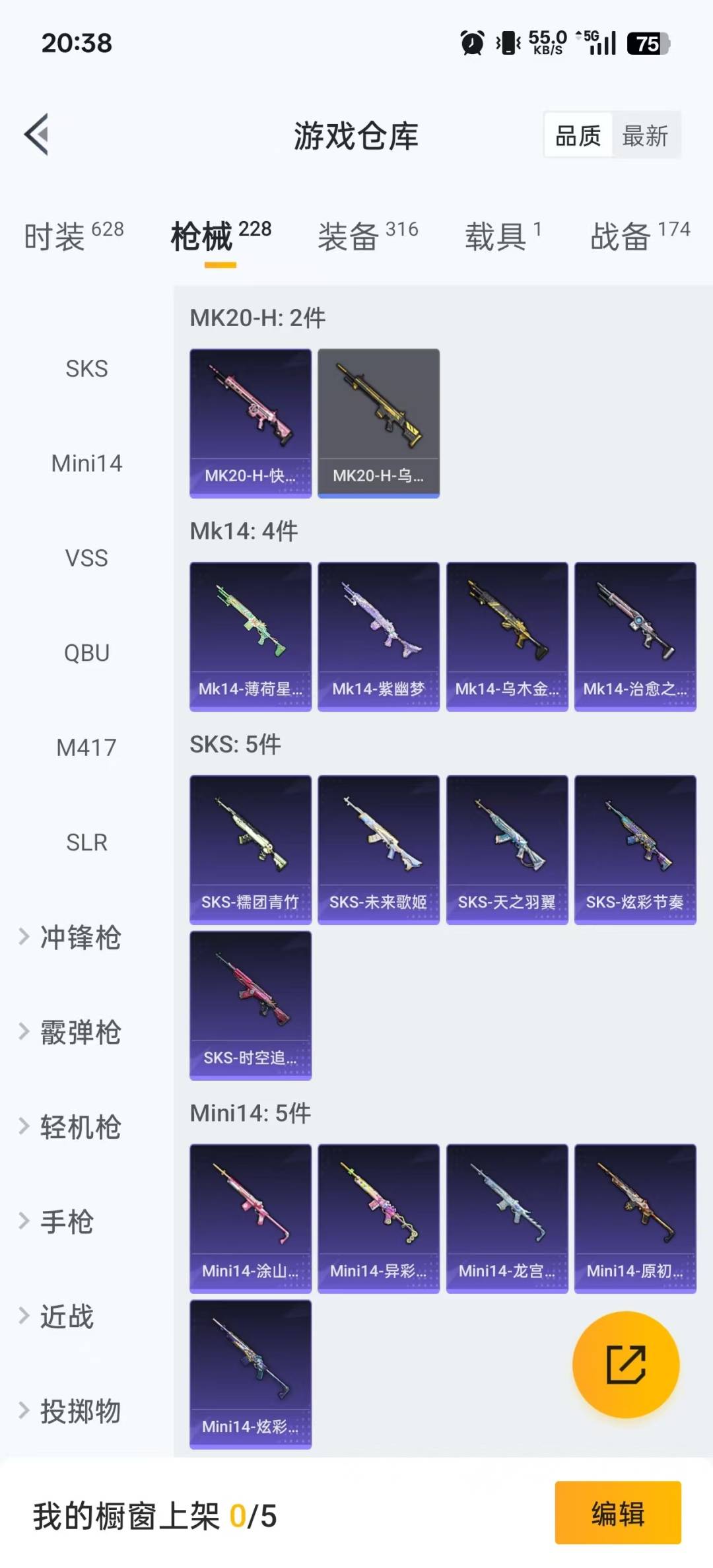This screenshot has height=1568, width=713.
Task: Open the SKS-糯团青竹 skin details
Action: click(250, 849)
